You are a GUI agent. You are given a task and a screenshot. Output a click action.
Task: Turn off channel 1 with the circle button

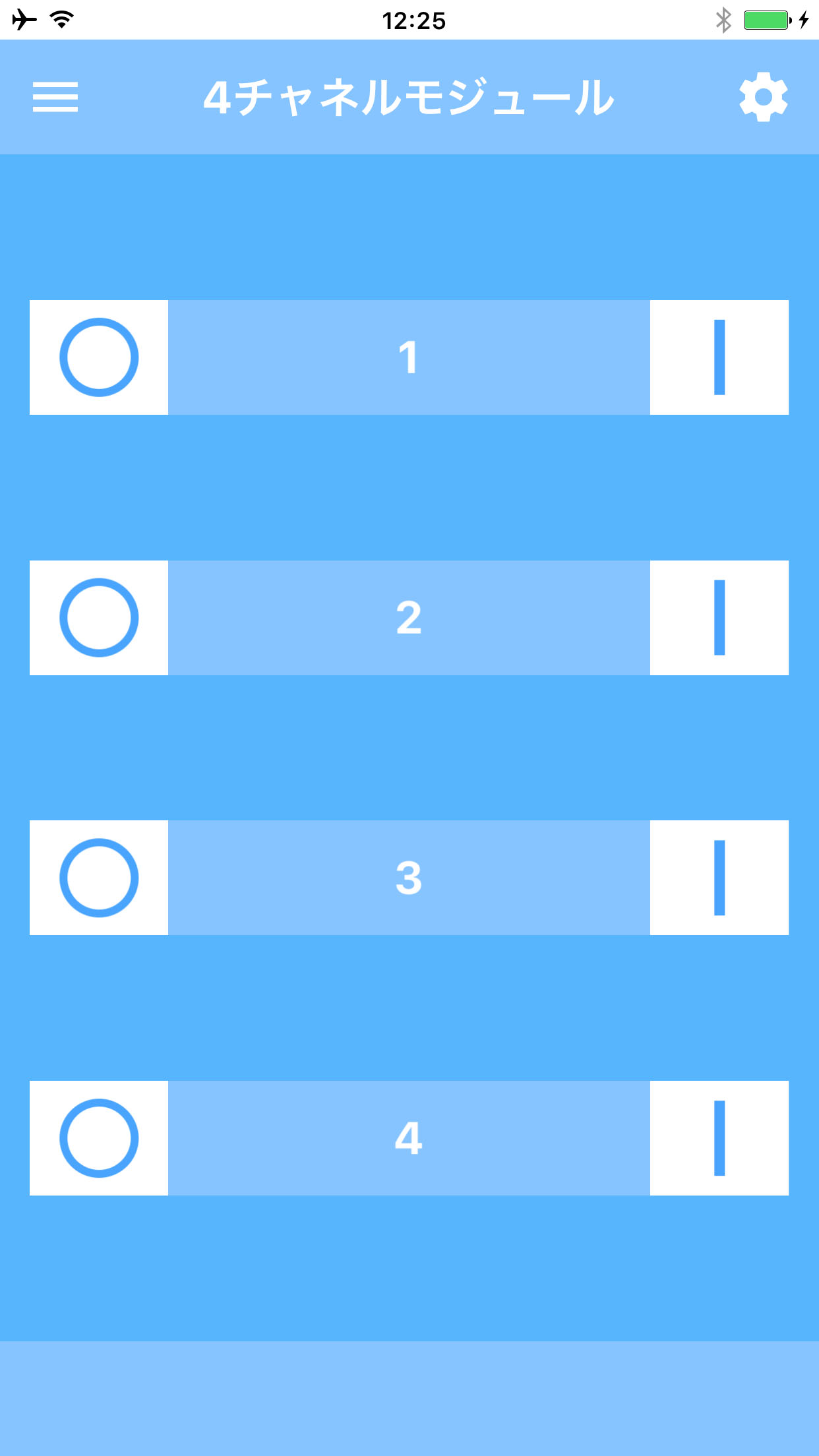(x=99, y=357)
